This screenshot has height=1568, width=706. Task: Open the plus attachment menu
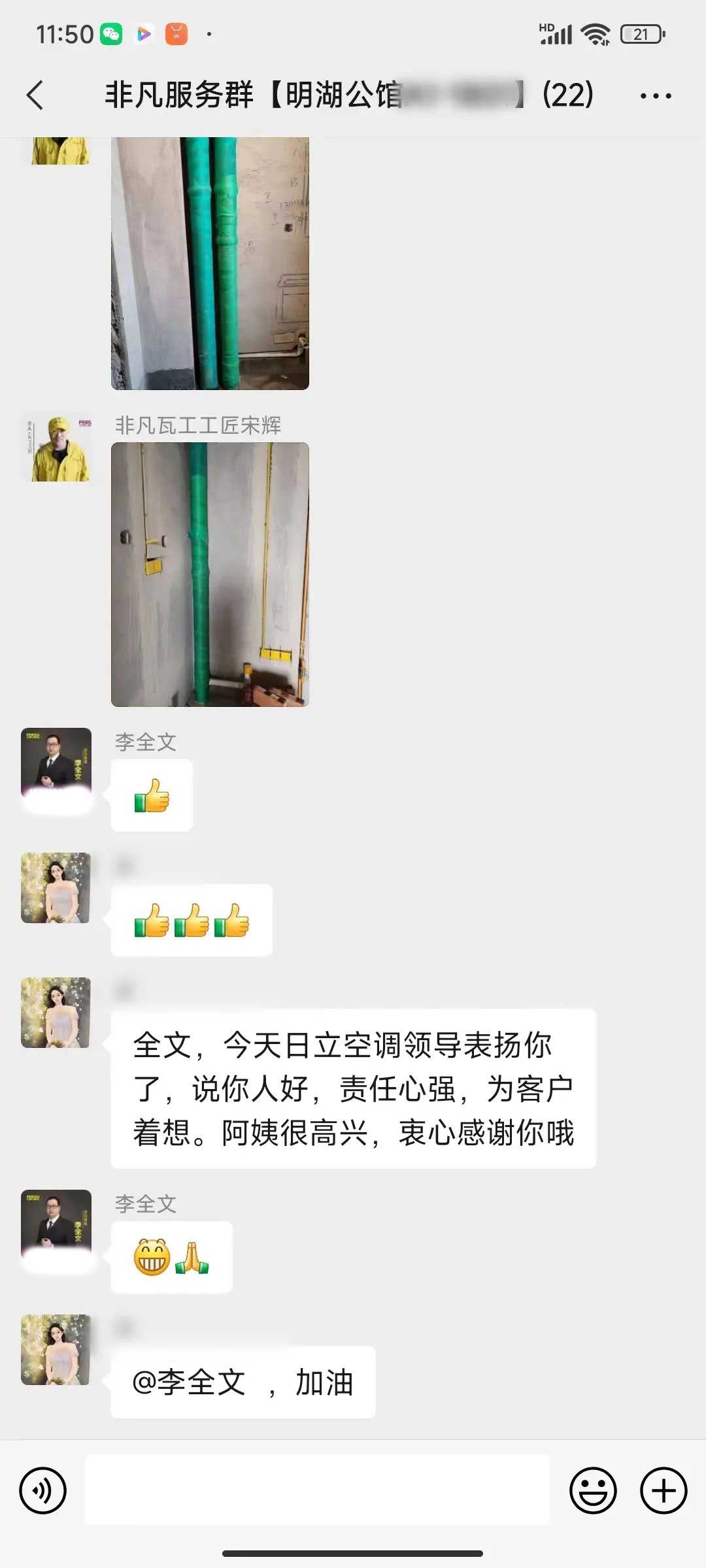[x=663, y=1491]
